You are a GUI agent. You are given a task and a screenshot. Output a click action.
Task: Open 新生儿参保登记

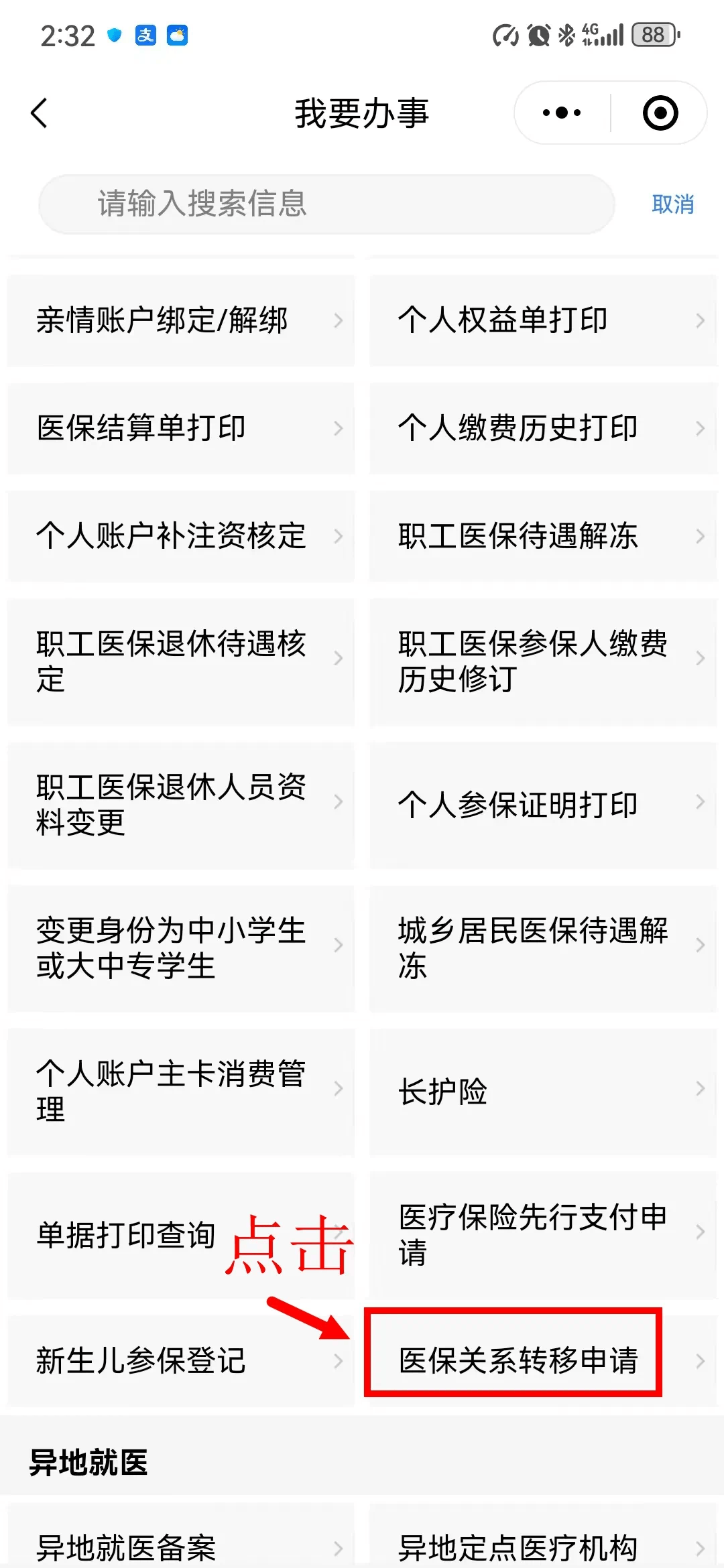[181, 1360]
